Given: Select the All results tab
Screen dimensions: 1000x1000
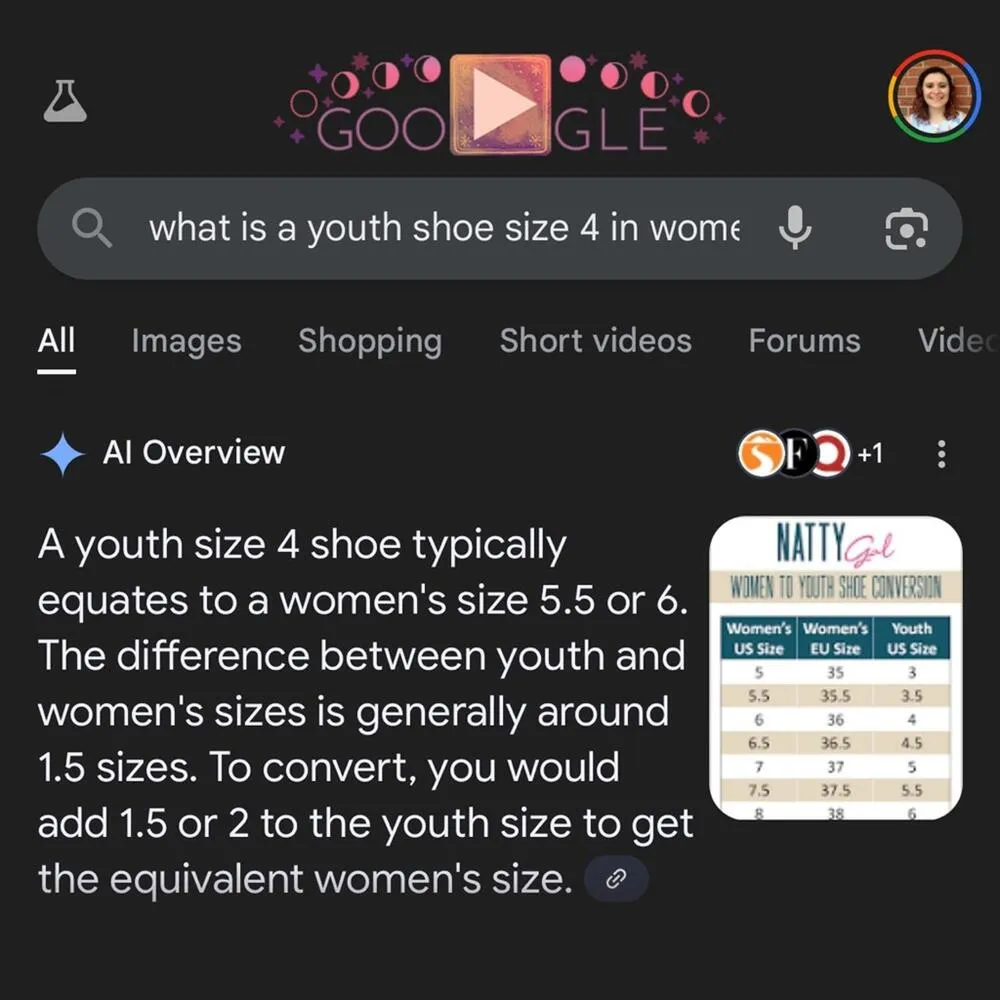Looking at the screenshot, I should 57,341.
